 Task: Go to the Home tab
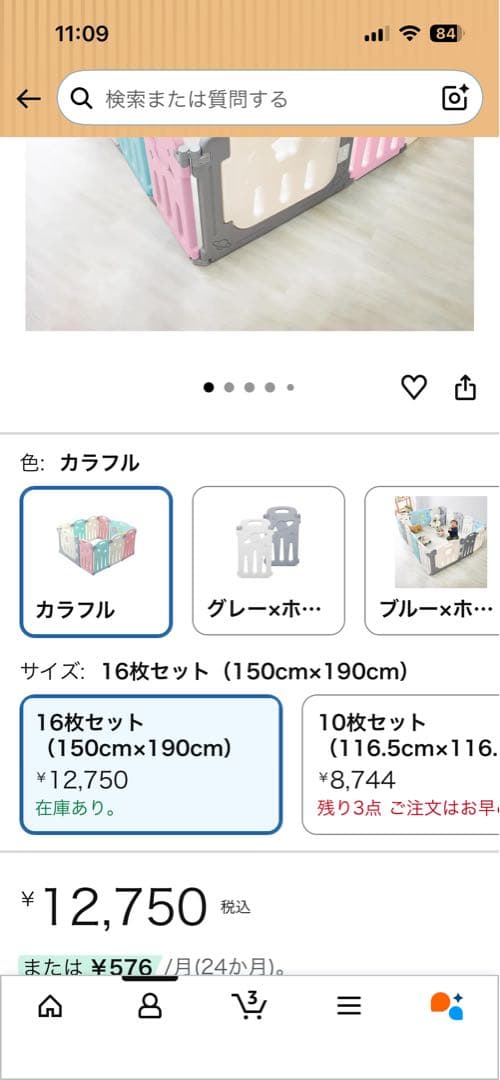click(50, 1007)
